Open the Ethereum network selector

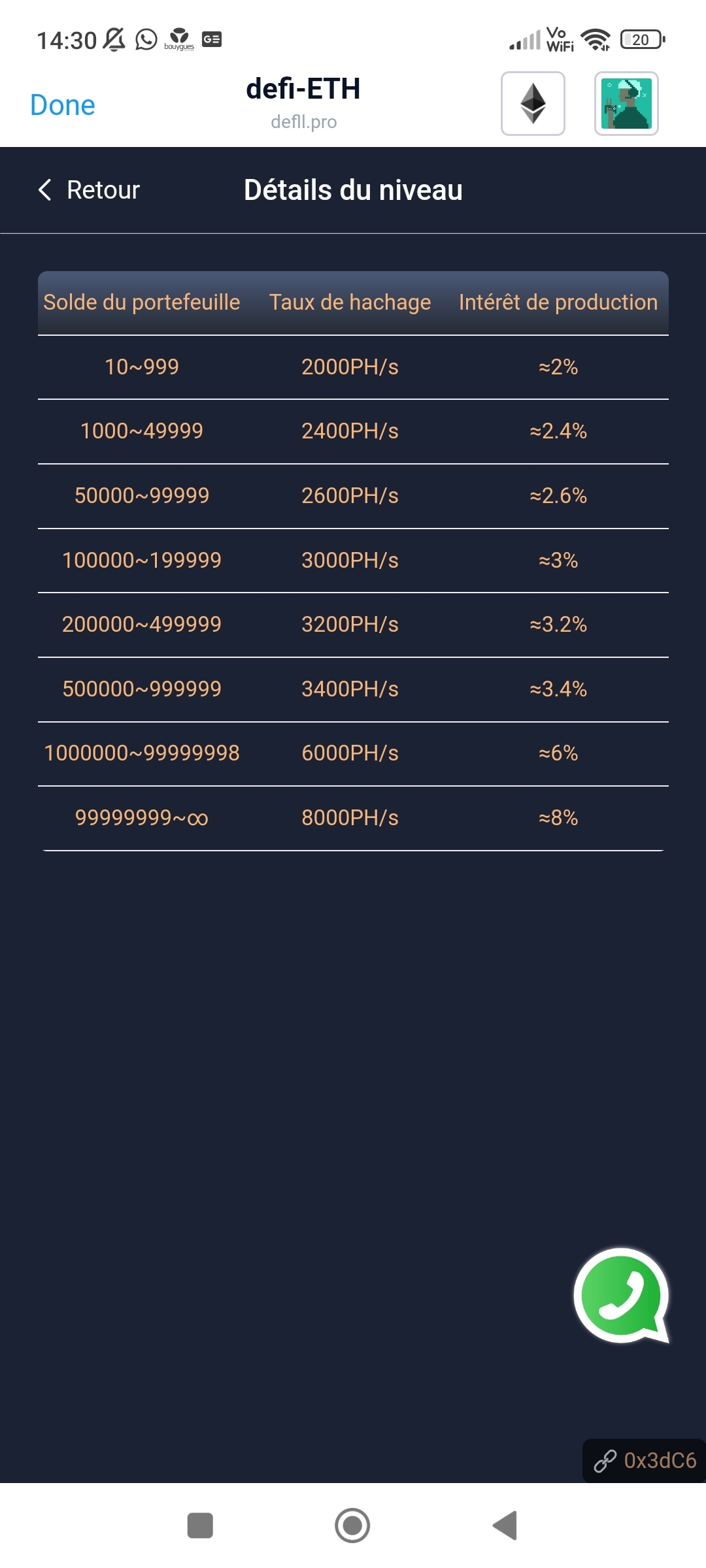(x=533, y=104)
